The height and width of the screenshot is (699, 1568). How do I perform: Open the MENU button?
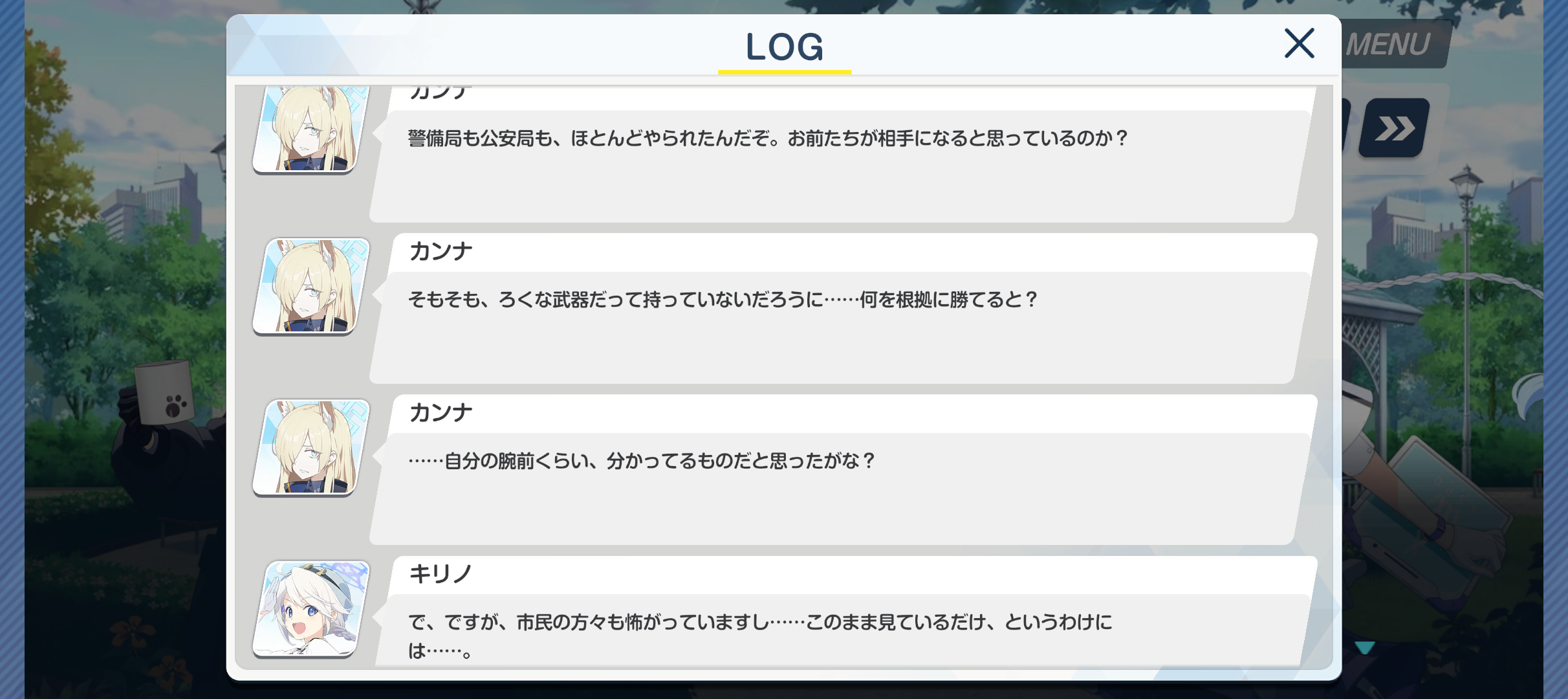1391,45
